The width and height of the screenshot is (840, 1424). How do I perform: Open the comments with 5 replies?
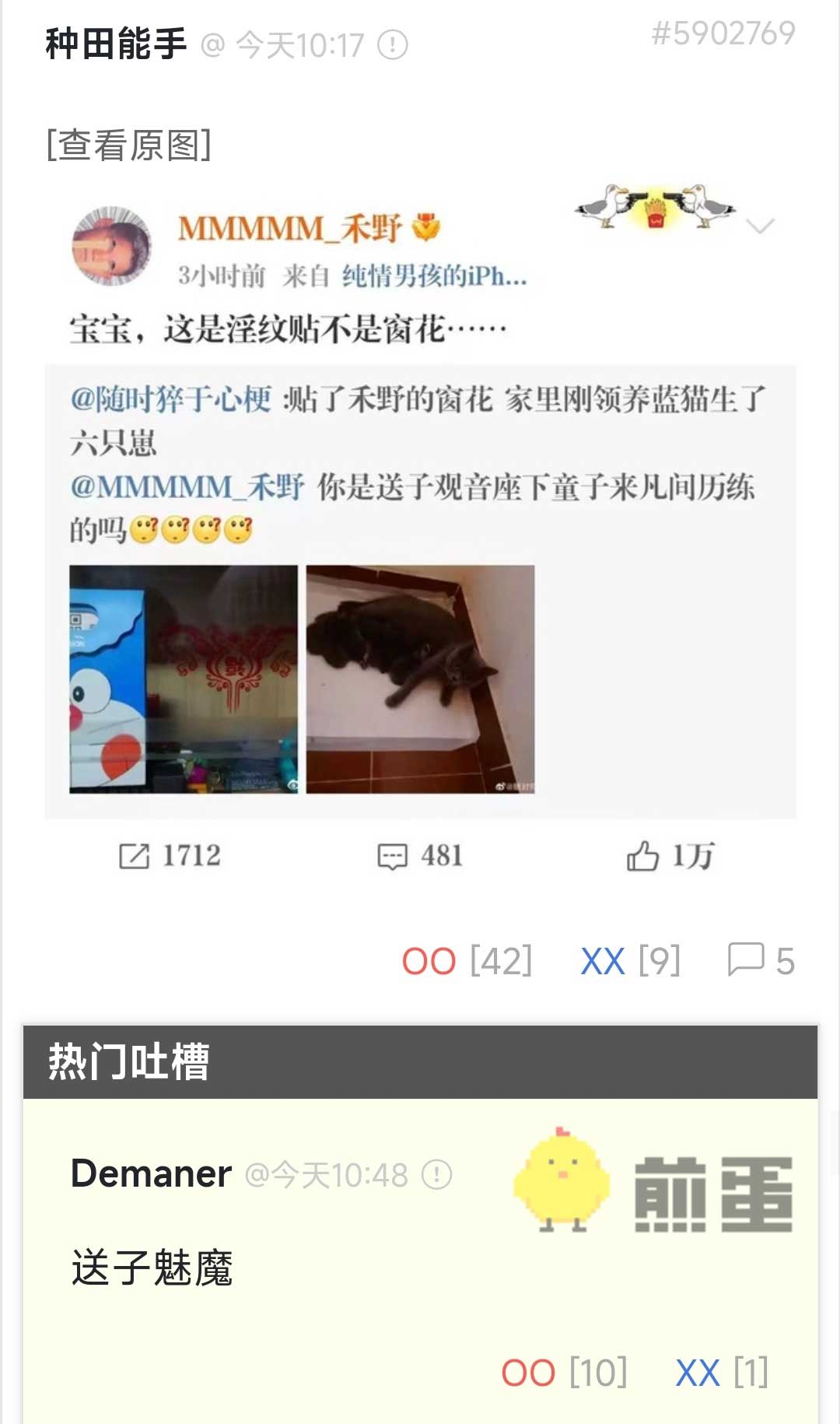(761, 961)
